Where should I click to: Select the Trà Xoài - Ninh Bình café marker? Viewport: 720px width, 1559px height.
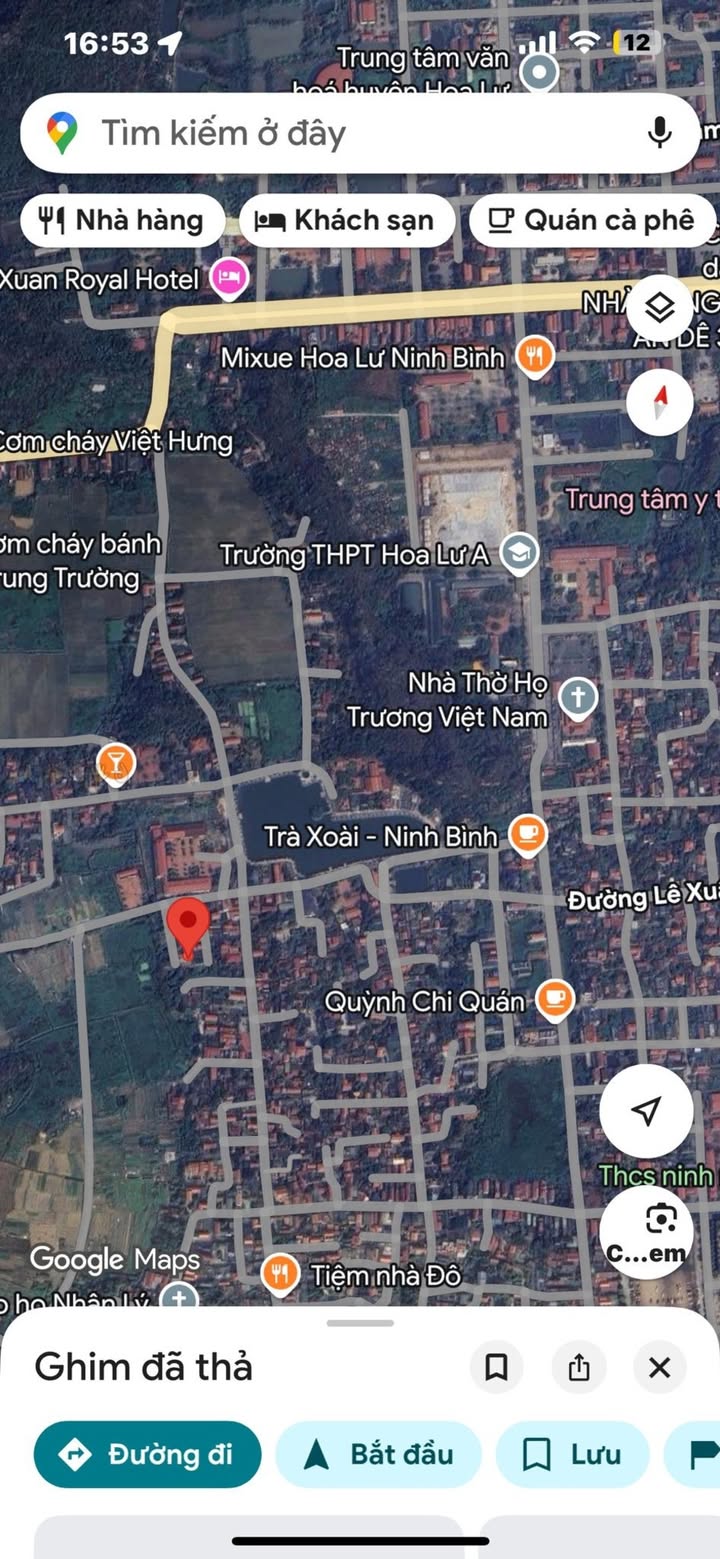pos(527,835)
